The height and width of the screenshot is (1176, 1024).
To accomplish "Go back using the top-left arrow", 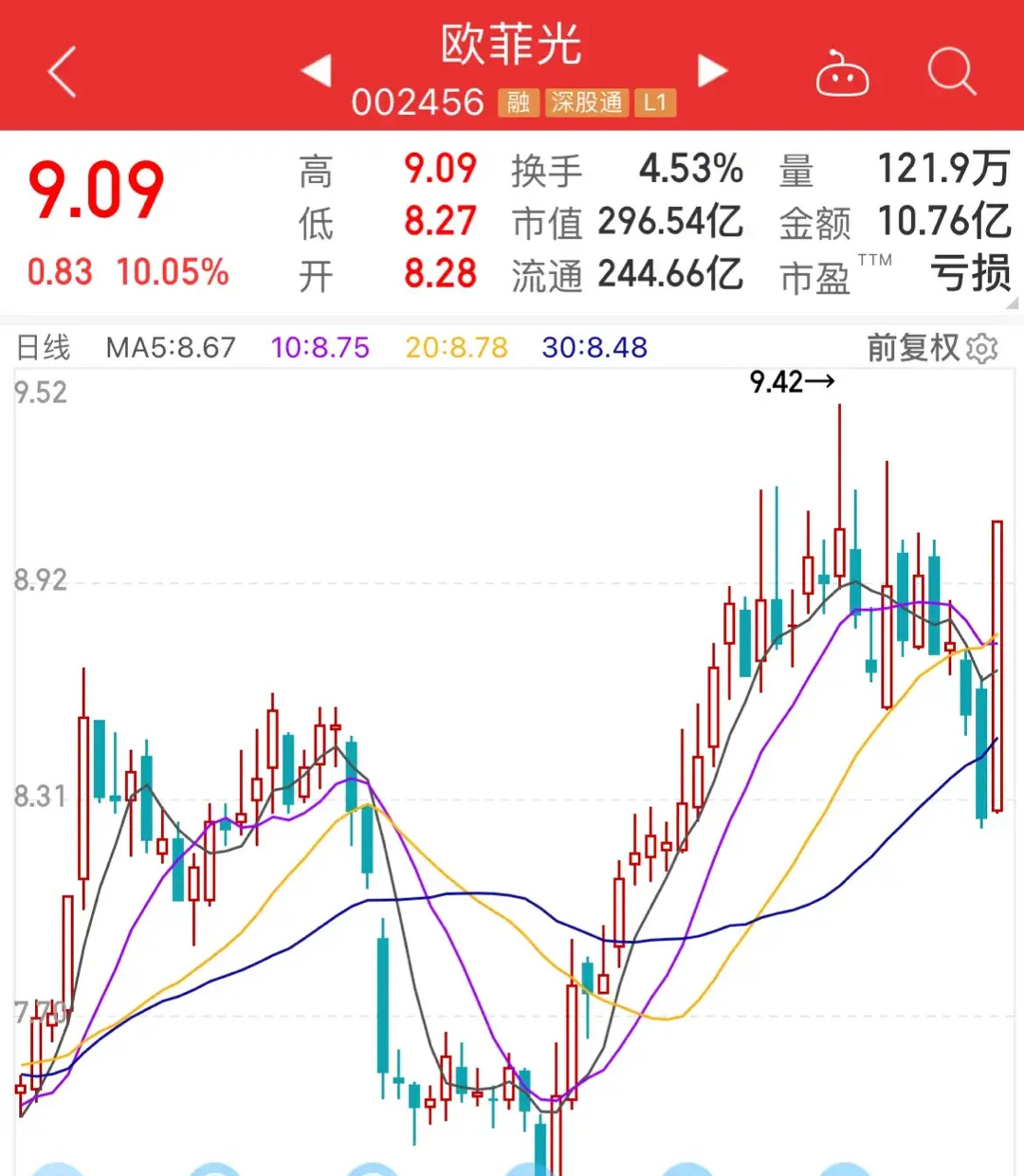I will point(63,72).
